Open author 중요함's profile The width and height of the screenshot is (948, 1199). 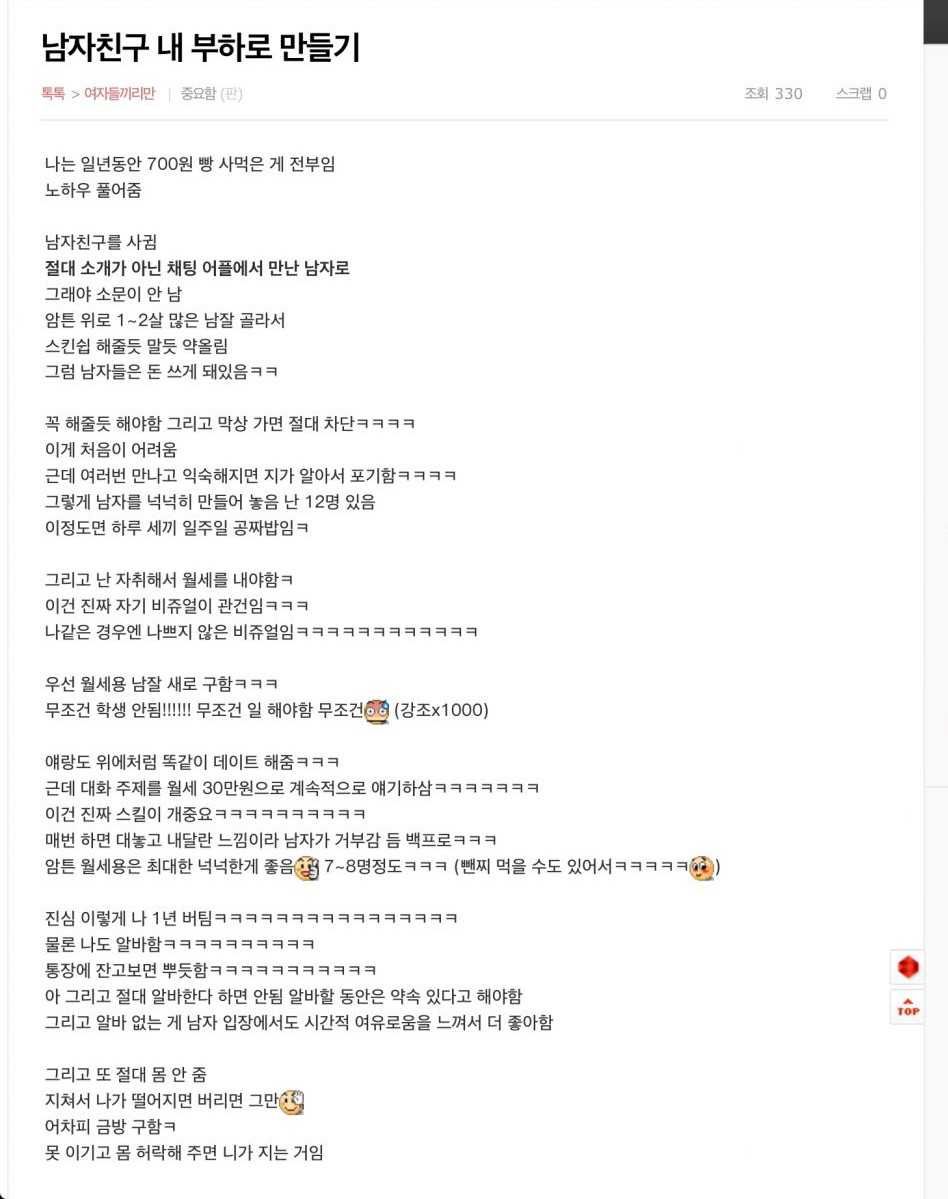(x=198, y=93)
